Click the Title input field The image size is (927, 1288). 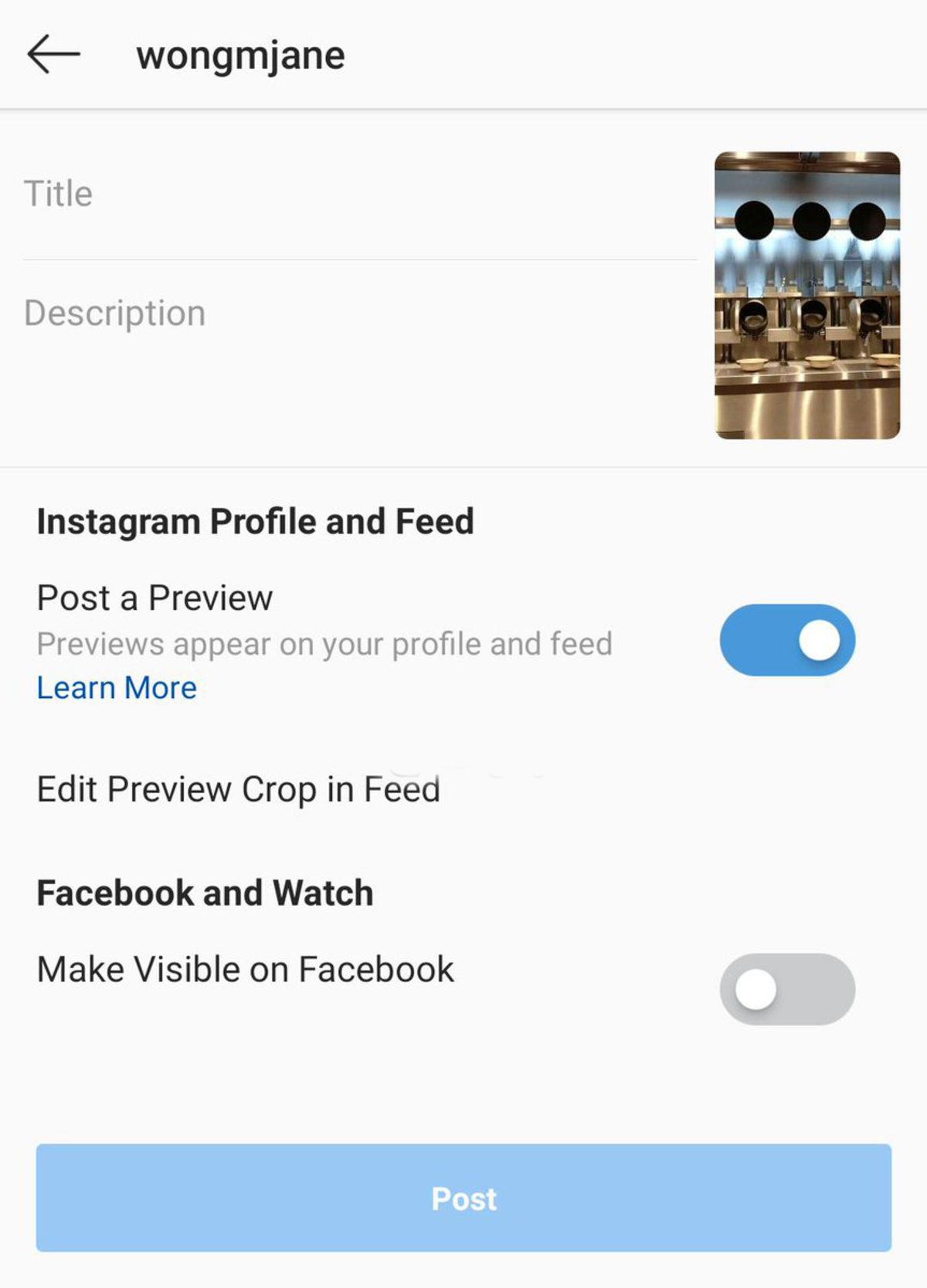(x=309, y=193)
